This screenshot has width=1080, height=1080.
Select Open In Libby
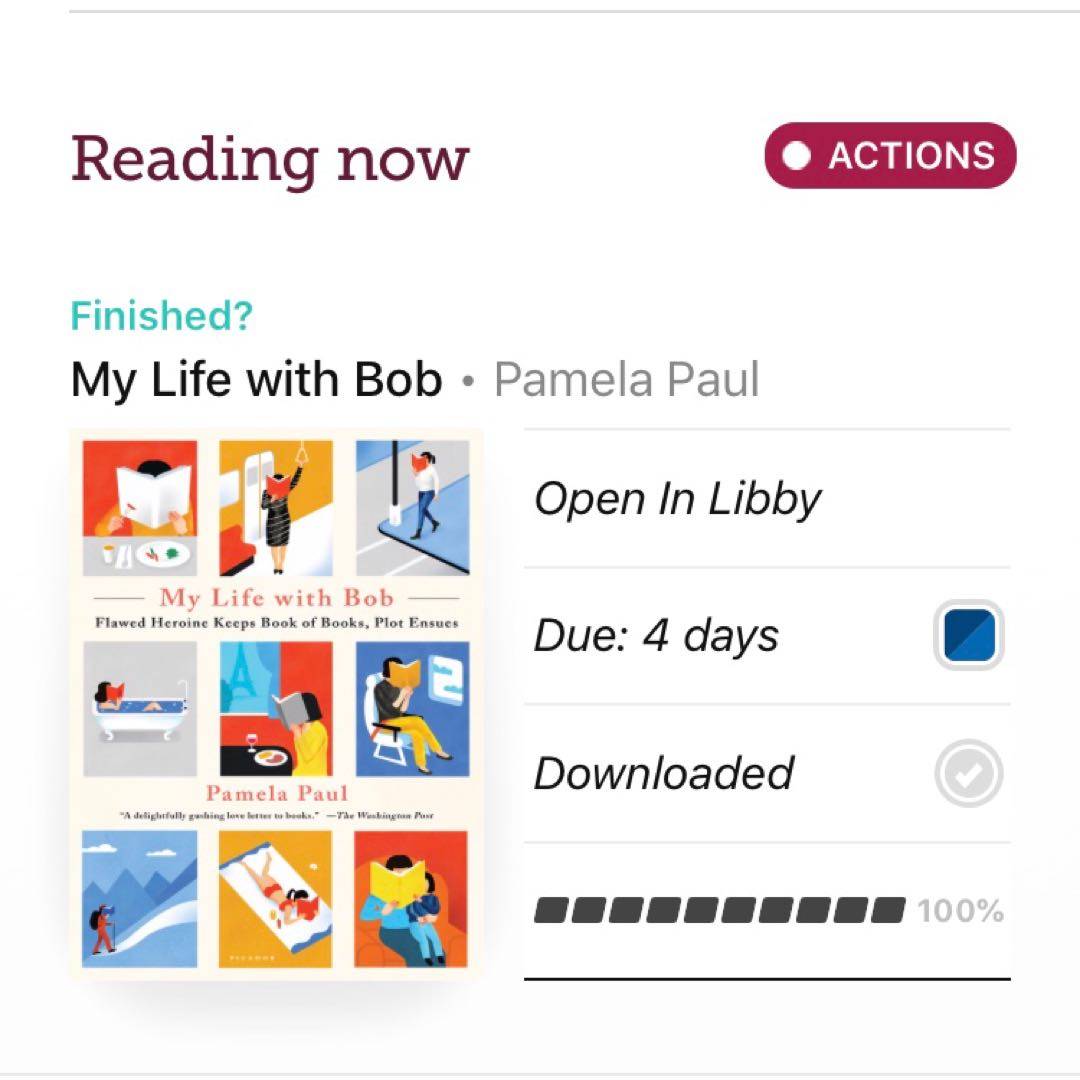(x=678, y=498)
